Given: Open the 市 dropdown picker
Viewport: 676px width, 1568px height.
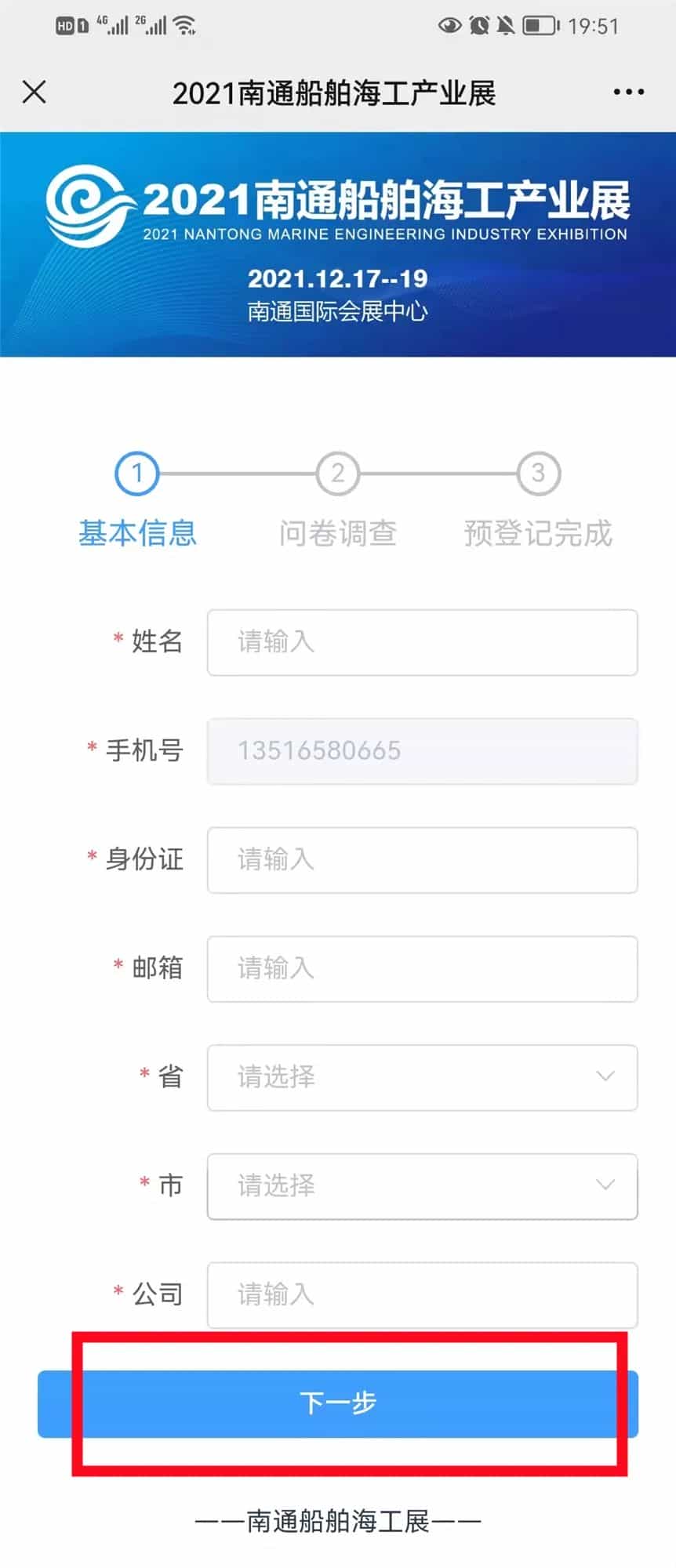Looking at the screenshot, I should coord(422,1185).
